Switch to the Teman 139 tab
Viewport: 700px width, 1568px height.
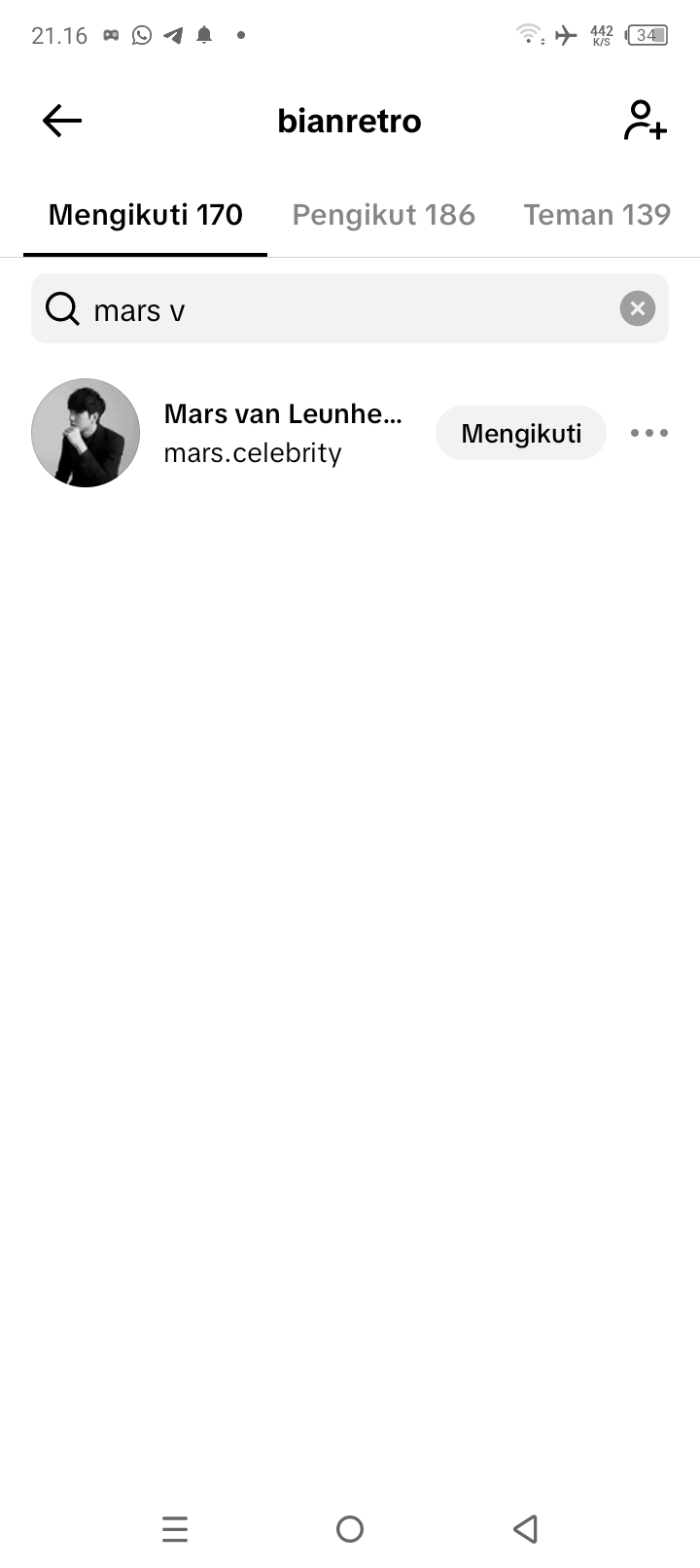(x=596, y=215)
